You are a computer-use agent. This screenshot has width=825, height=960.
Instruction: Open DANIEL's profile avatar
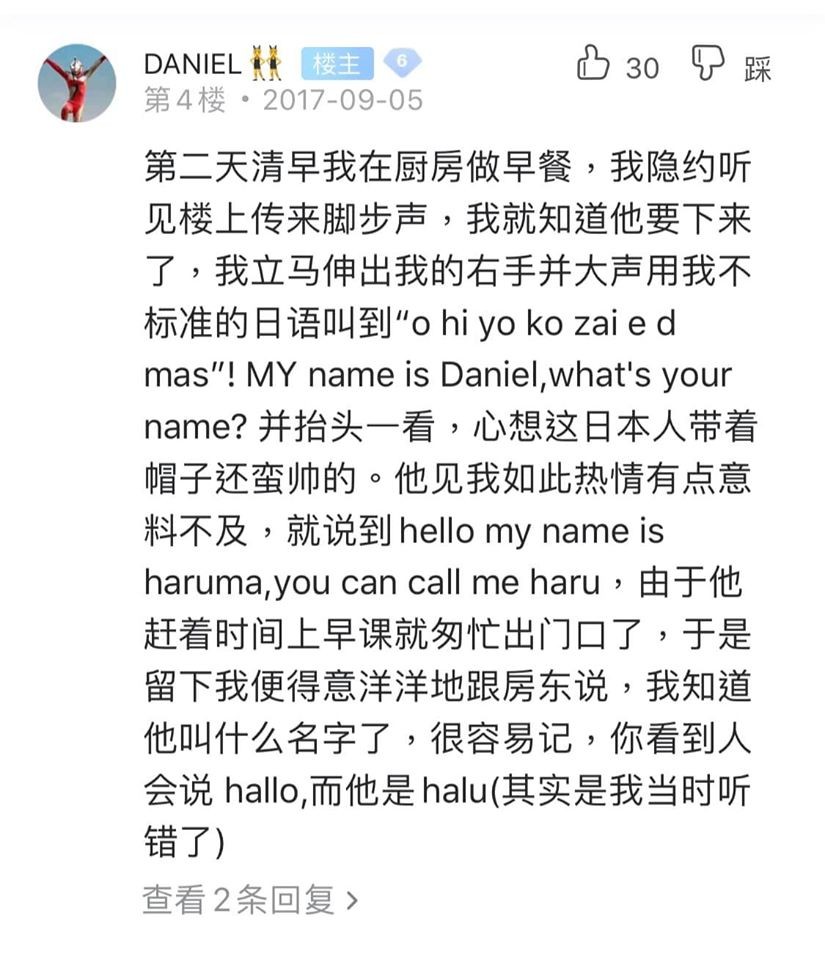click(x=77, y=83)
